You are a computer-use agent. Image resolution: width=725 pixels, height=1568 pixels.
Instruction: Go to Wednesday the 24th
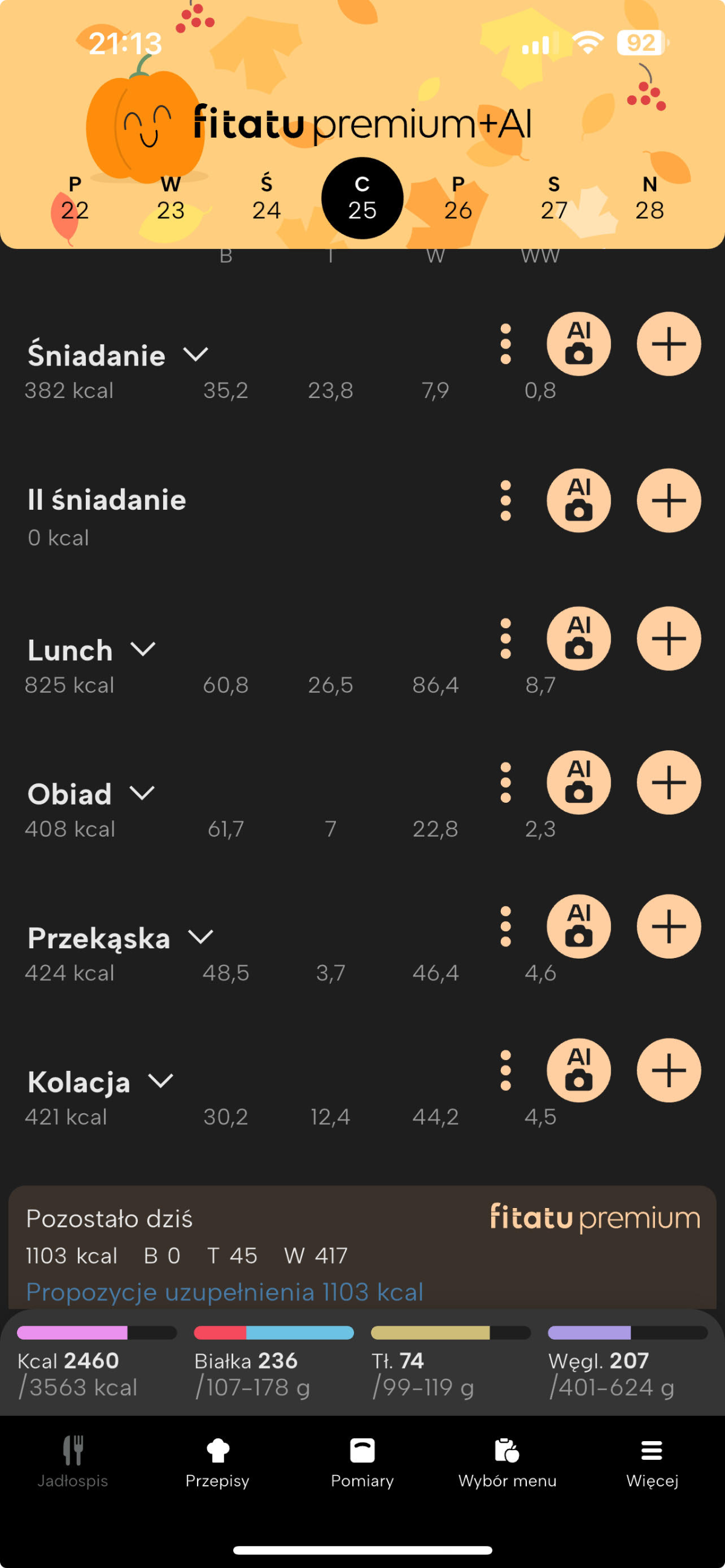[266, 199]
